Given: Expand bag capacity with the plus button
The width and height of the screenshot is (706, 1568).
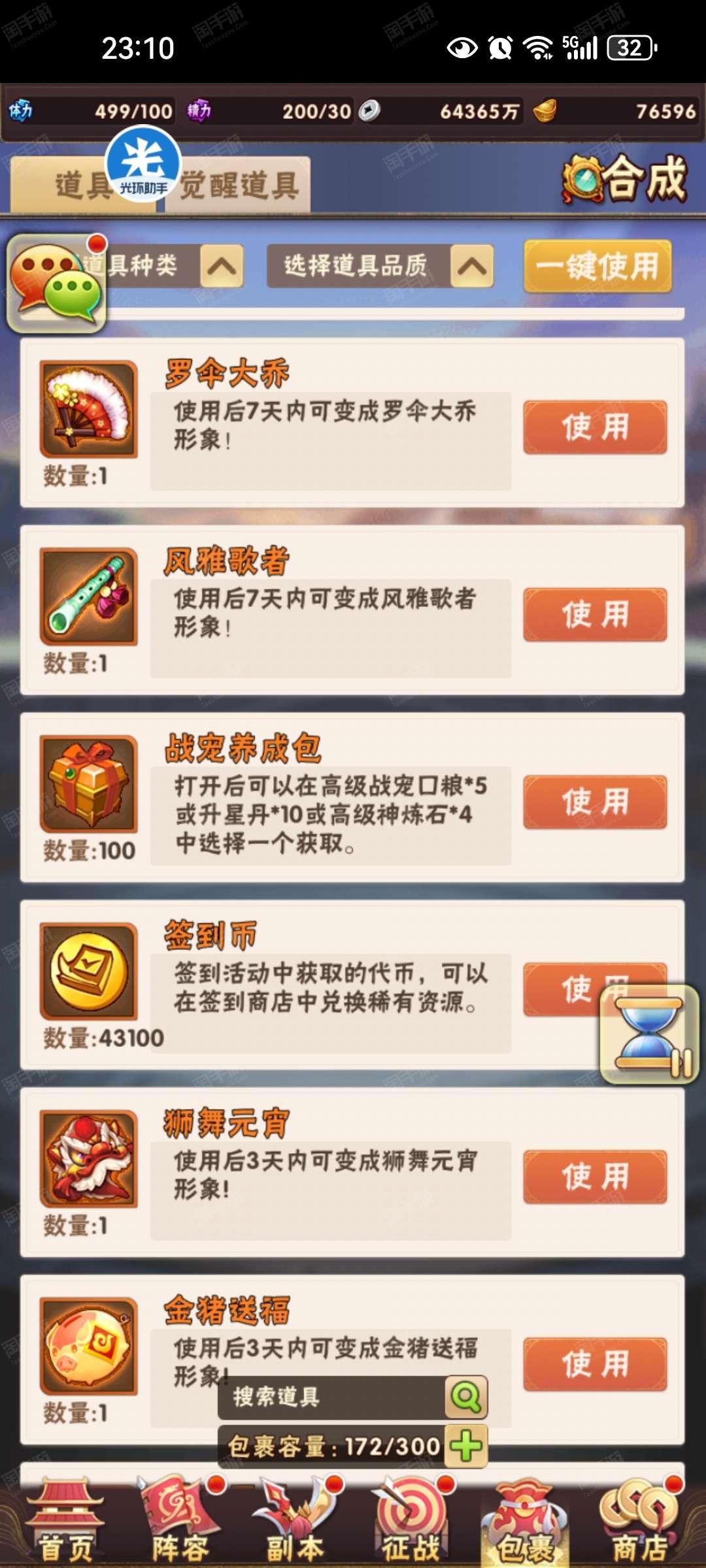Looking at the screenshot, I should click(x=466, y=1446).
